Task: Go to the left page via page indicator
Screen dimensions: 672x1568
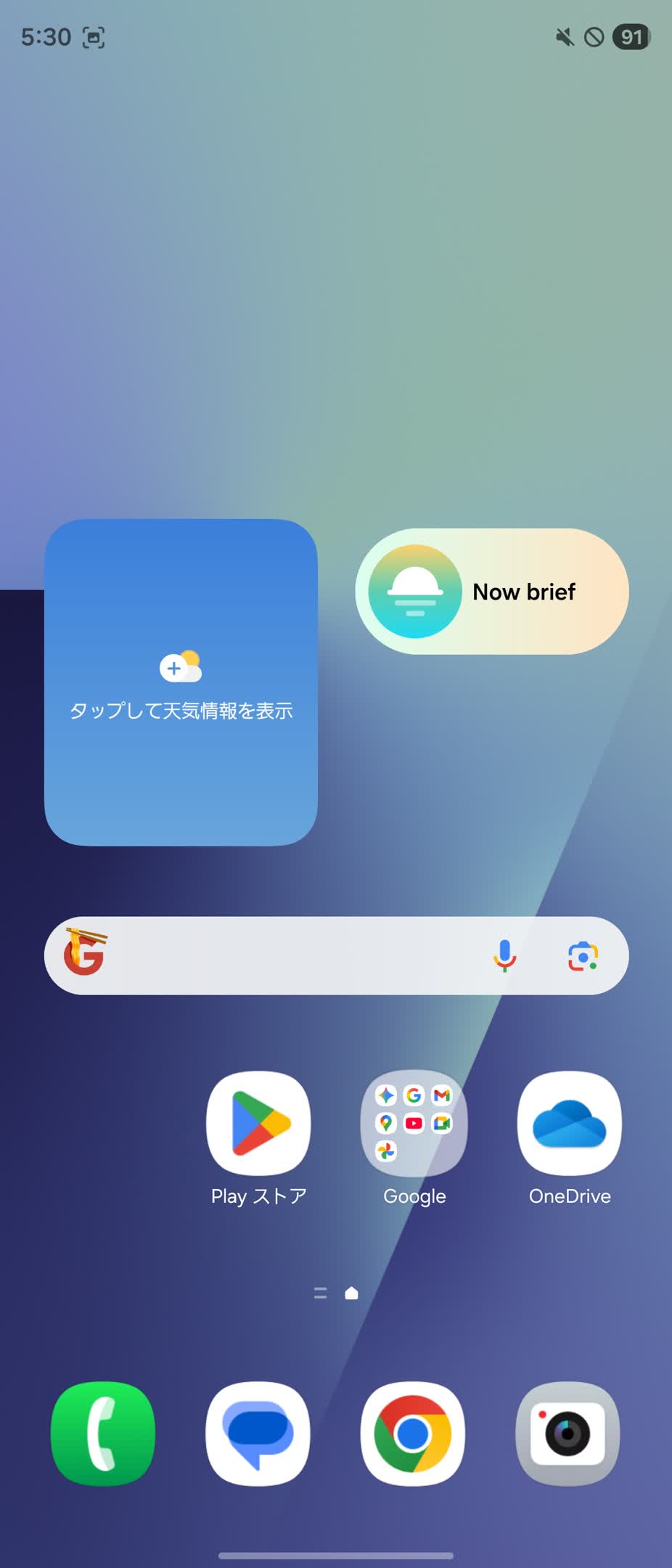Action: [320, 1293]
